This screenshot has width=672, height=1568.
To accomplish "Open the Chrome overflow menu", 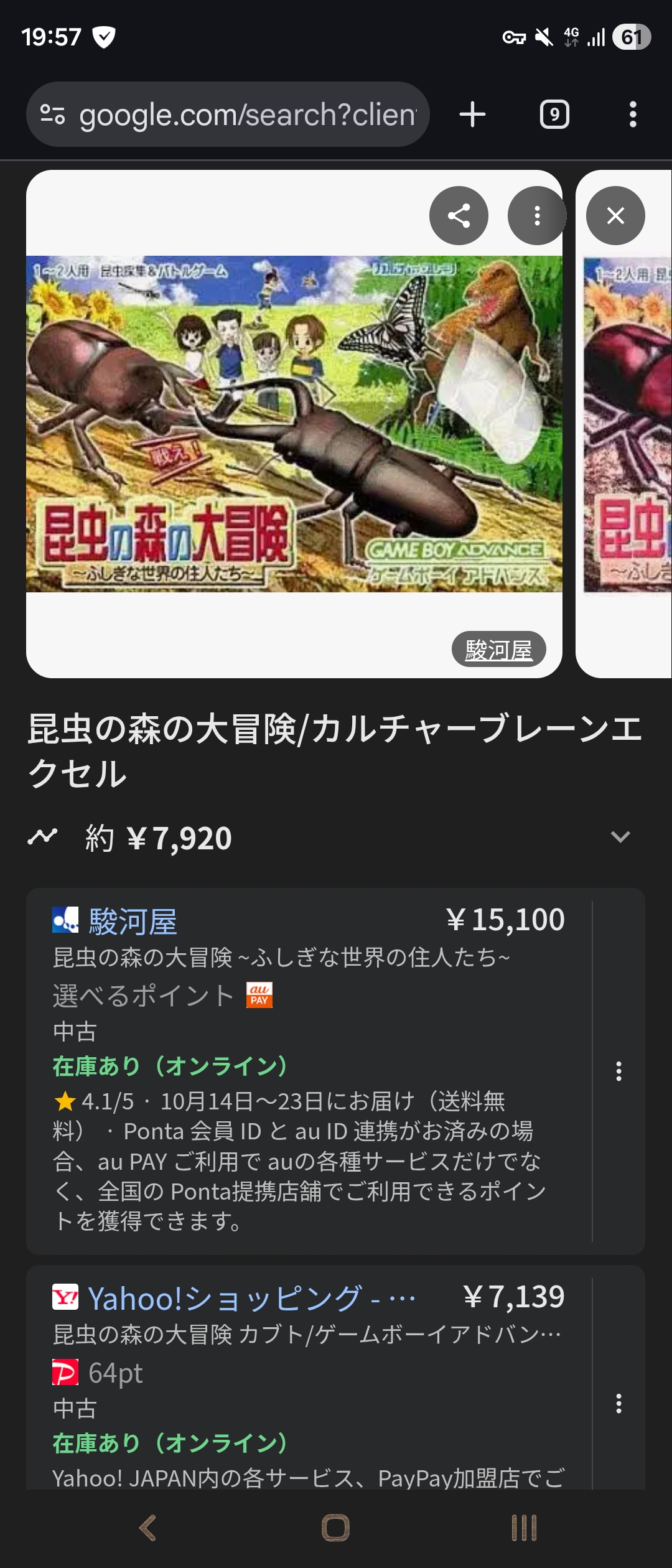I will [x=633, y=114].
